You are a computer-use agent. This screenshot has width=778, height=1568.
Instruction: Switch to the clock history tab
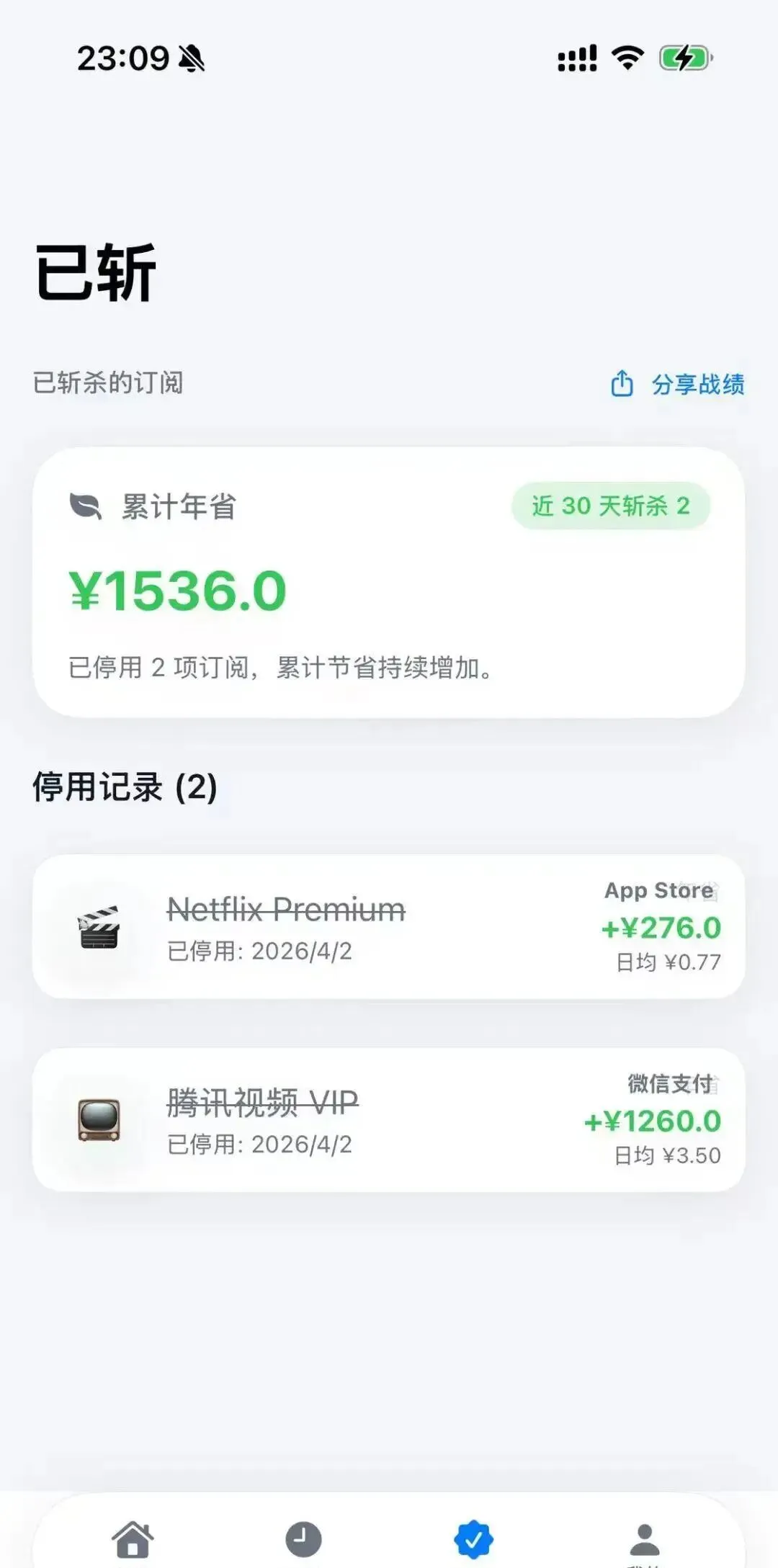coord(303,1539)
